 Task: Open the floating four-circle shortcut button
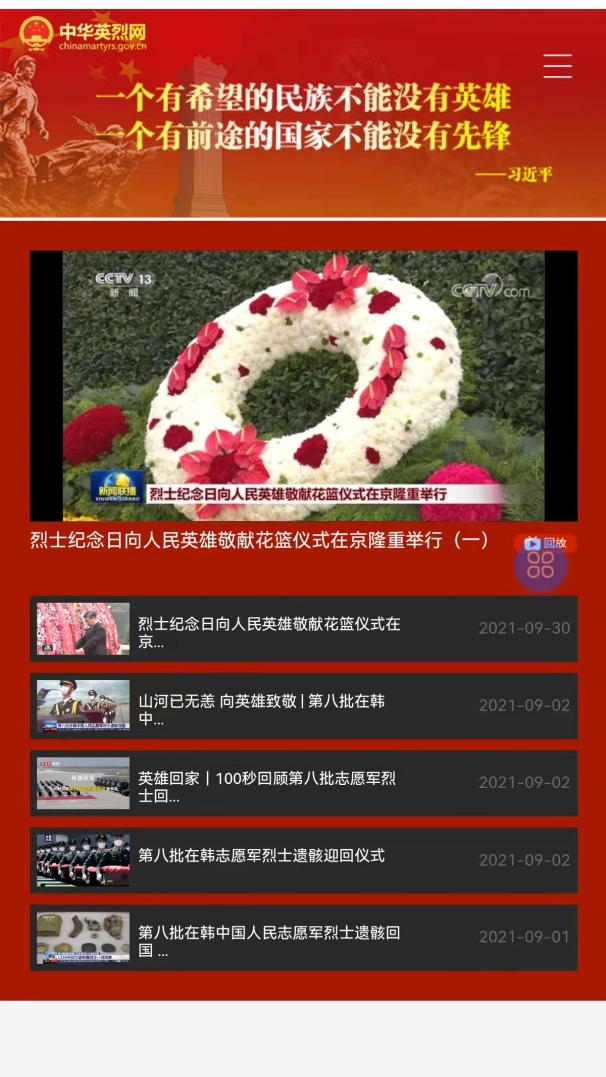[x=541, y=567]
